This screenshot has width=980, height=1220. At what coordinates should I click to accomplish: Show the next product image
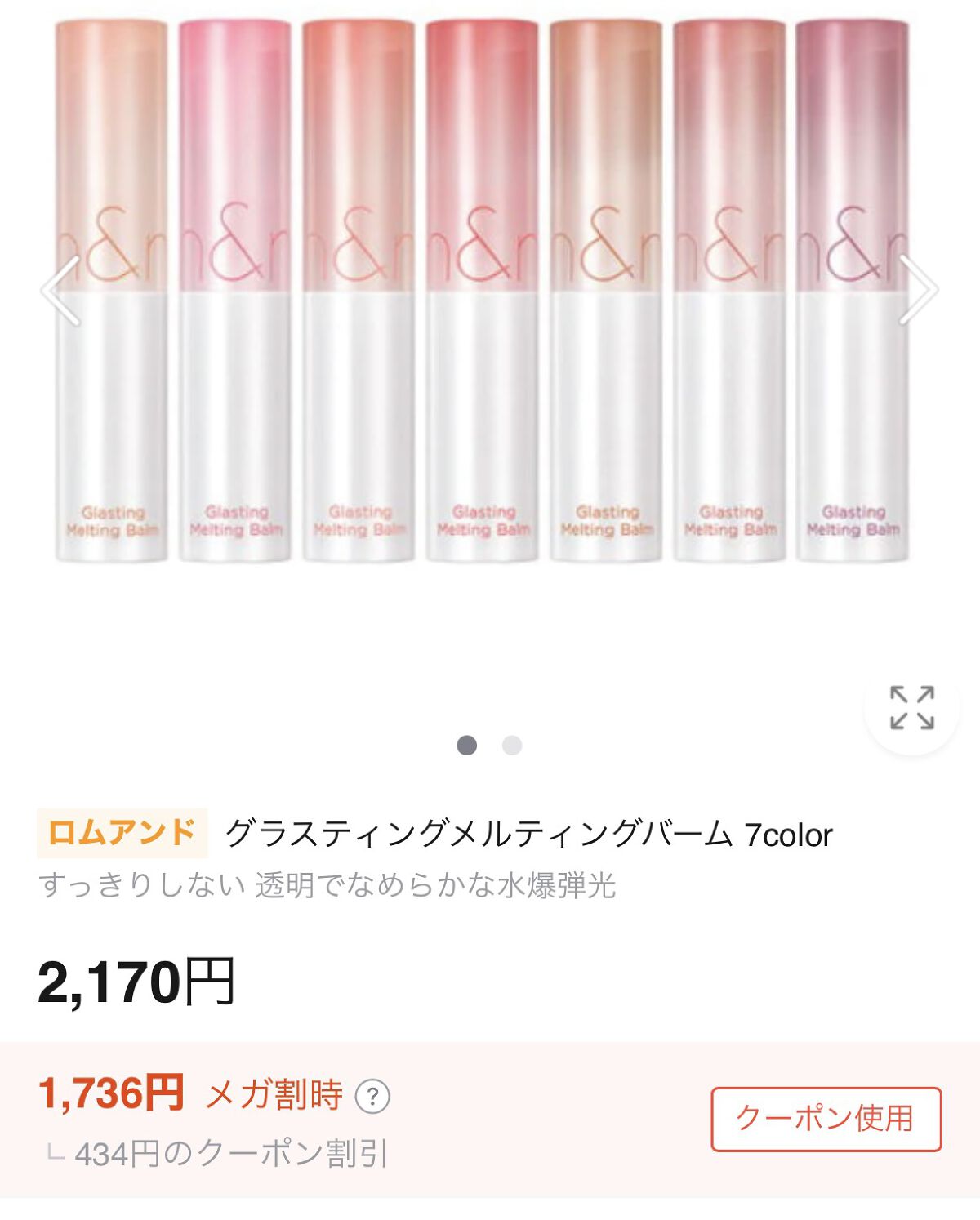(x=919, y=290)
